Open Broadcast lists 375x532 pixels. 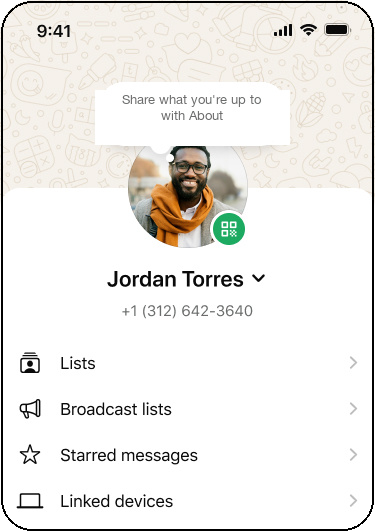[x=187, y=409]
